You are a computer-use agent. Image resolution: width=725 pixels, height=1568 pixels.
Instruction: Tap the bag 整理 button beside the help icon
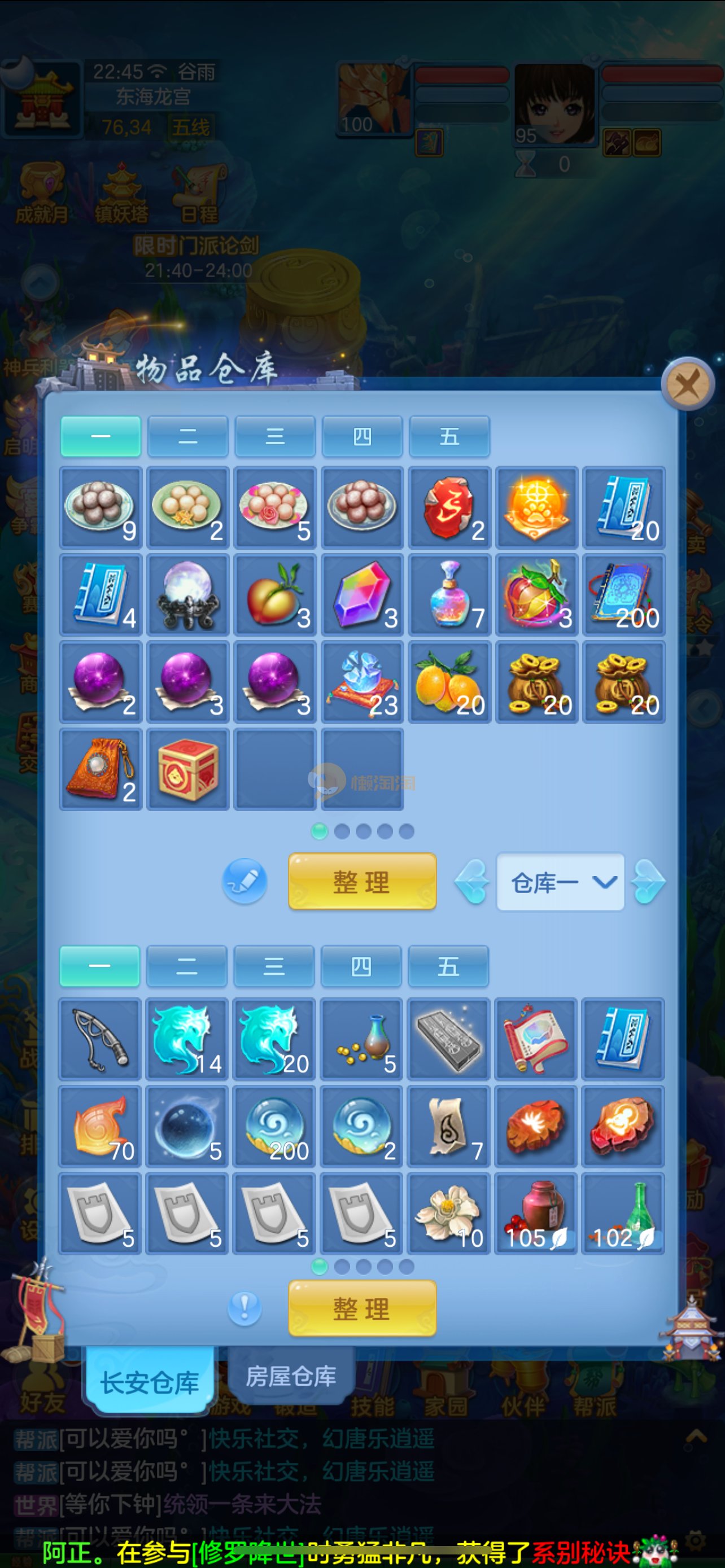pos(362,1308)
